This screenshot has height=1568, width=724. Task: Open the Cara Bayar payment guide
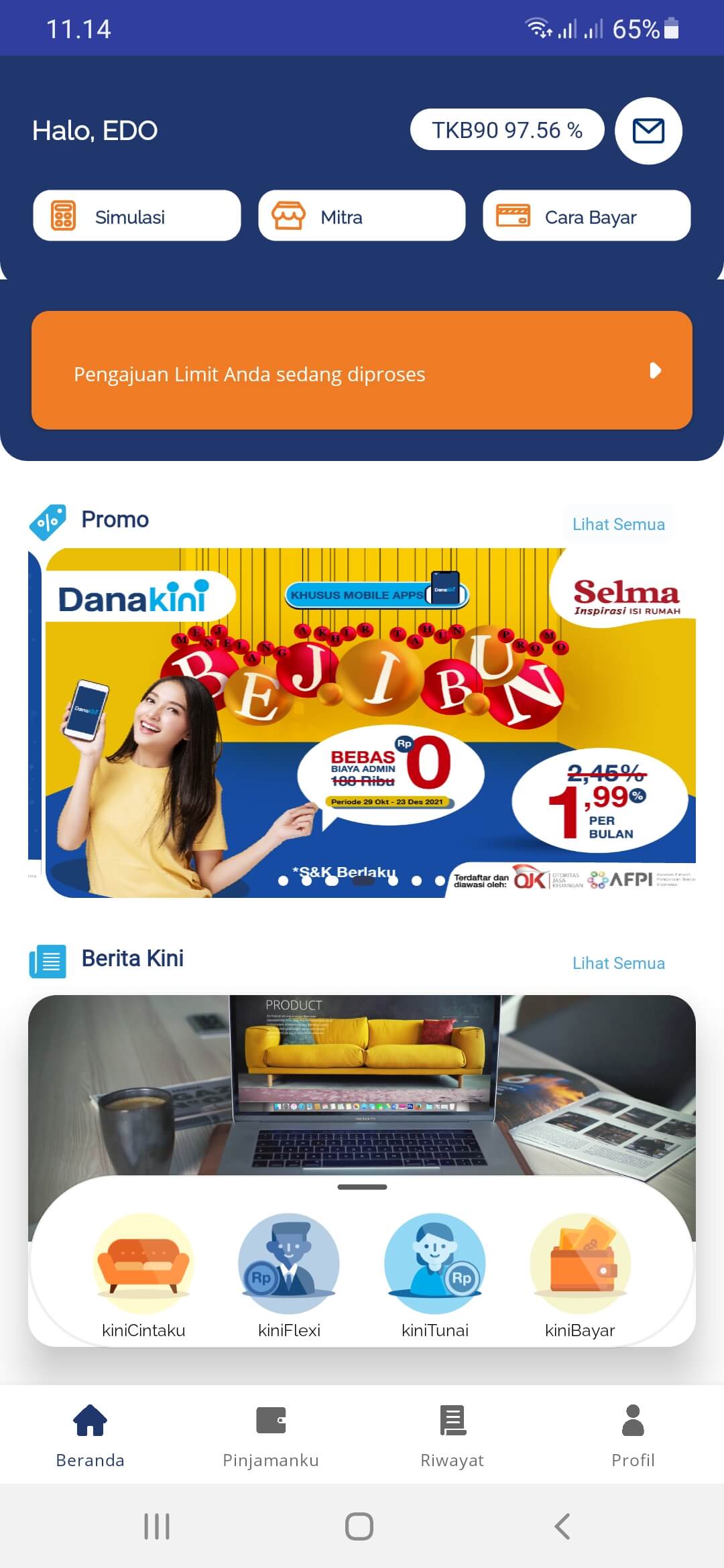(587, 216)
